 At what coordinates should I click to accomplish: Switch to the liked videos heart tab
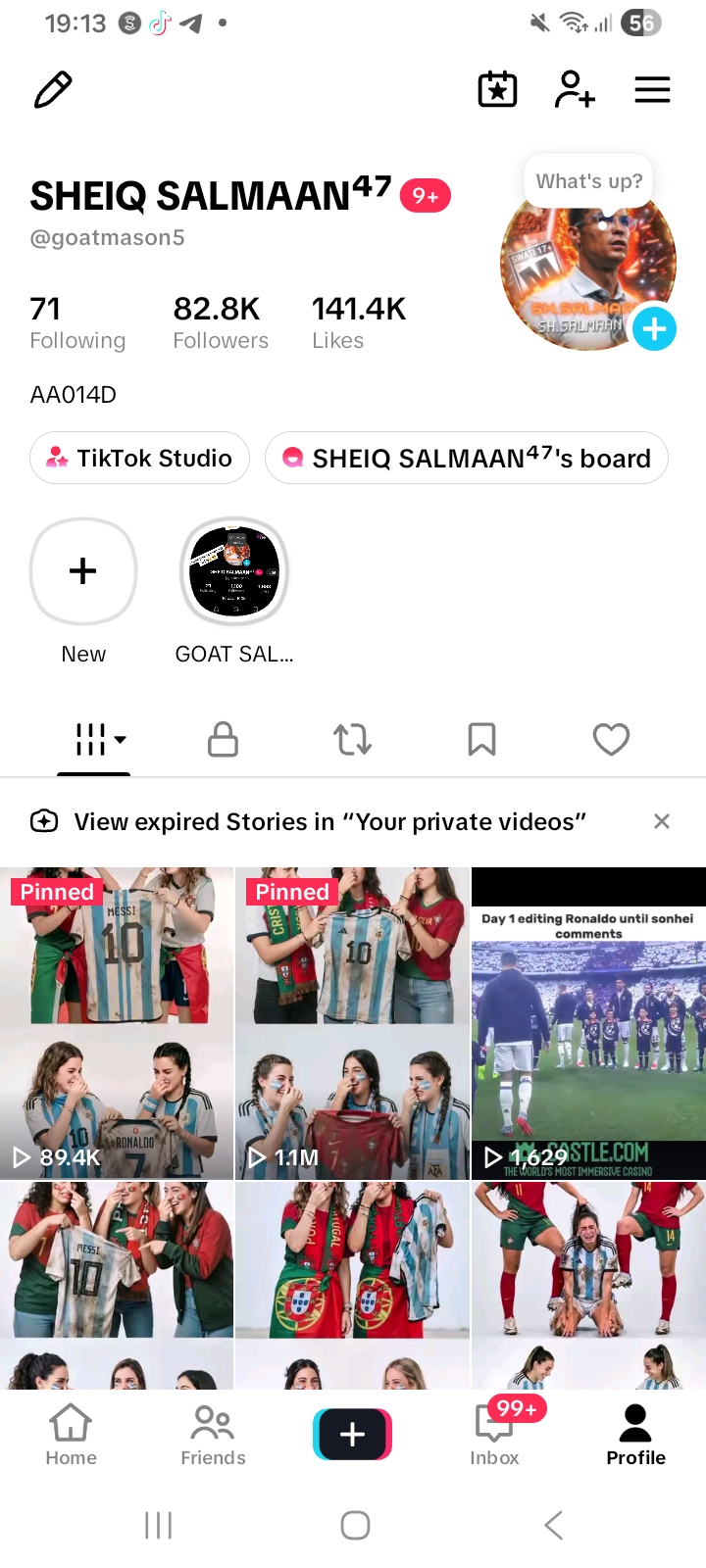click(x=611, y=740)
